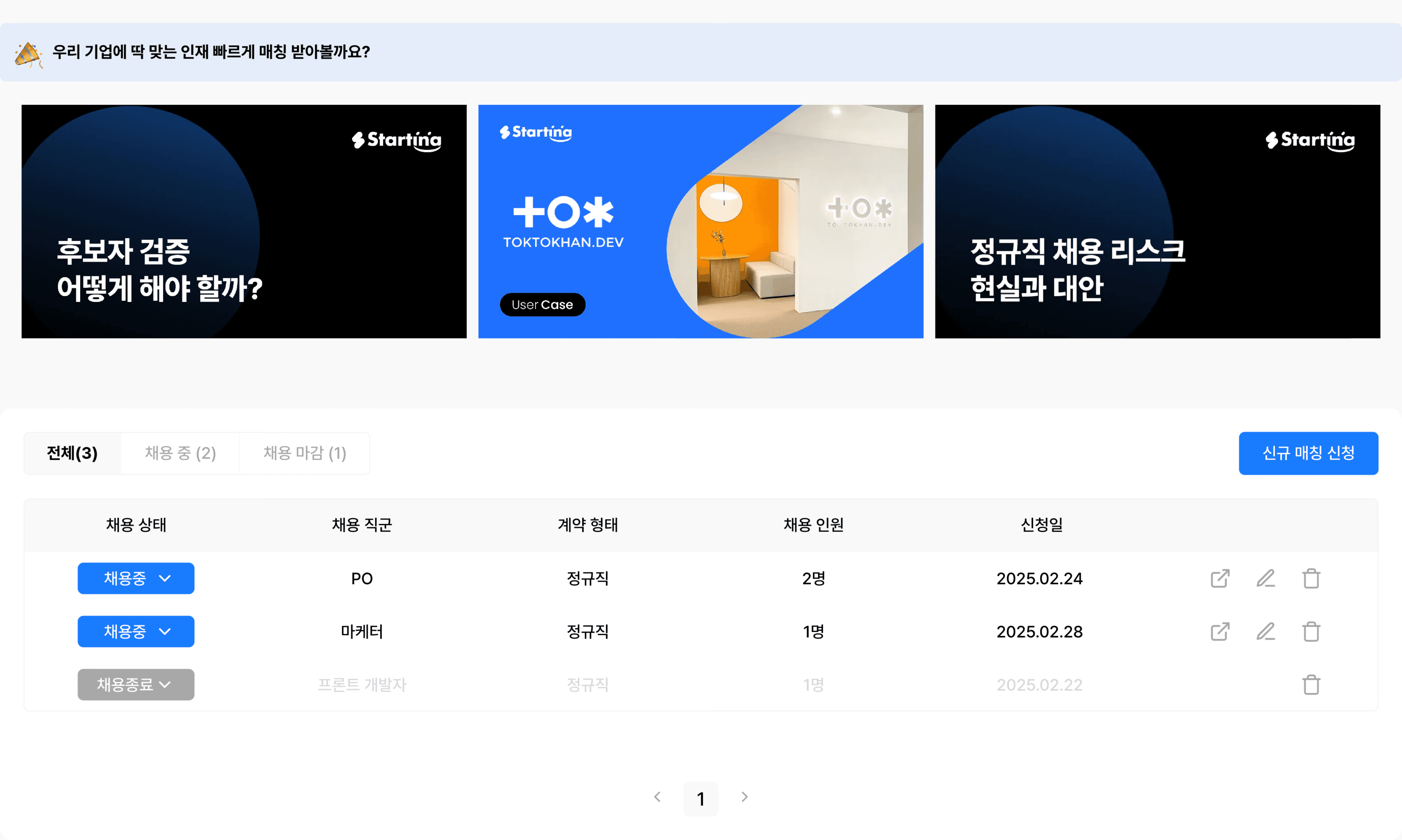
Task: Open the 후보자 검증 어떻게 해야 할까 banner
Action: (244, 221)
